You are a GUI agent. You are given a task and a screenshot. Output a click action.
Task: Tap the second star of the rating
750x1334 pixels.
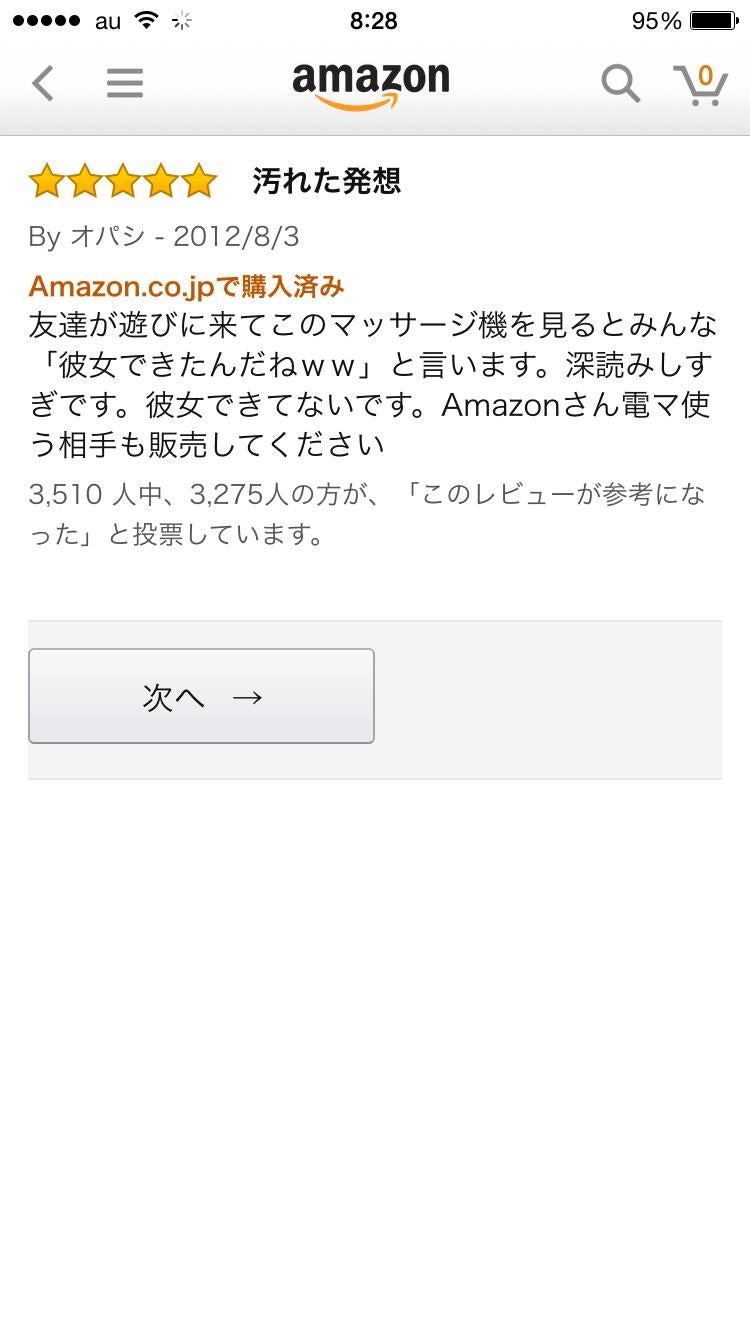coord(86,180)
